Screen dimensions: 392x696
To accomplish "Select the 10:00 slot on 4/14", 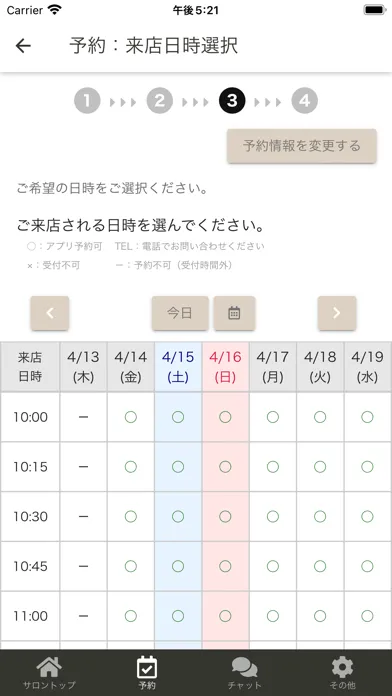I will tap(131, 417).
